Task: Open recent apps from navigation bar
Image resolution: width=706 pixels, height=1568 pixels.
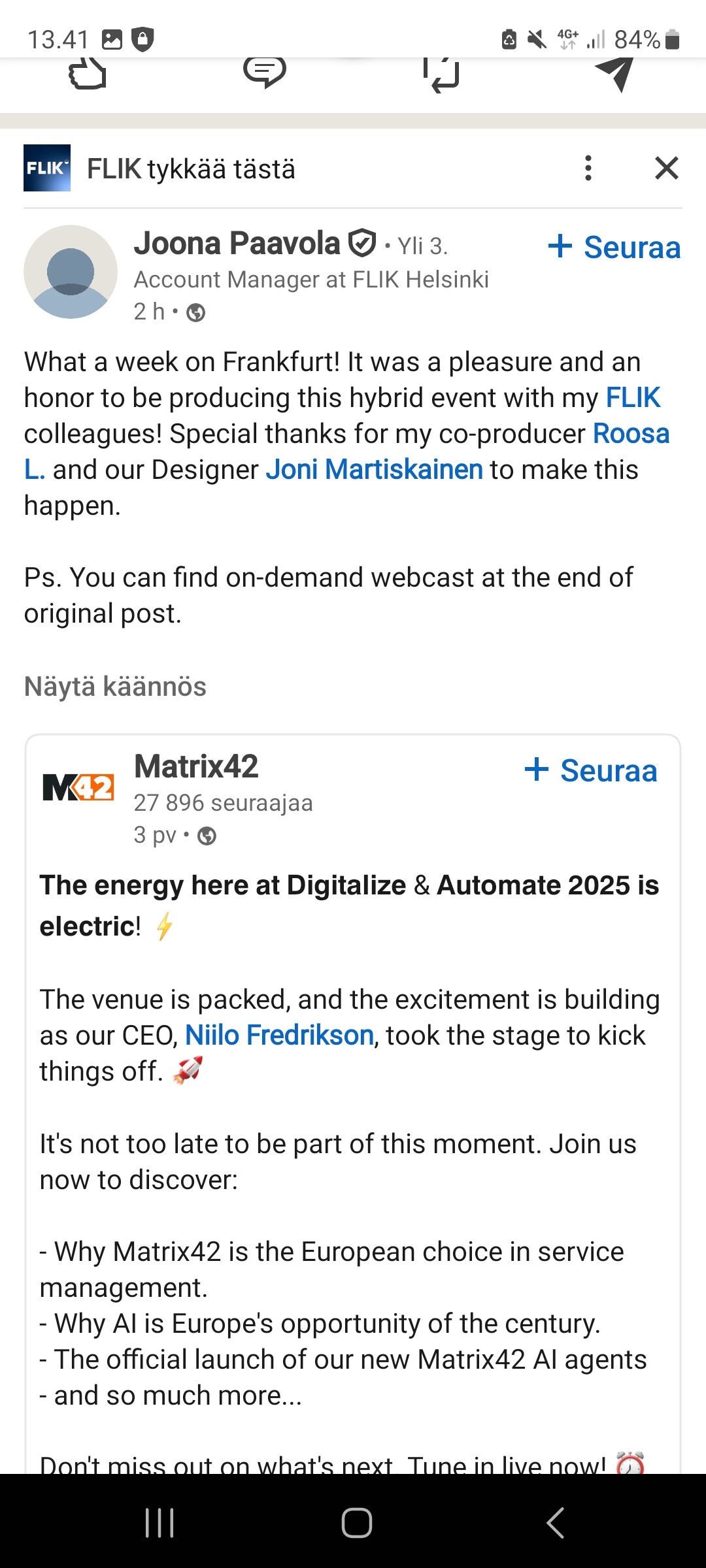Action: pyautogui.click(x=160, y=1523)
